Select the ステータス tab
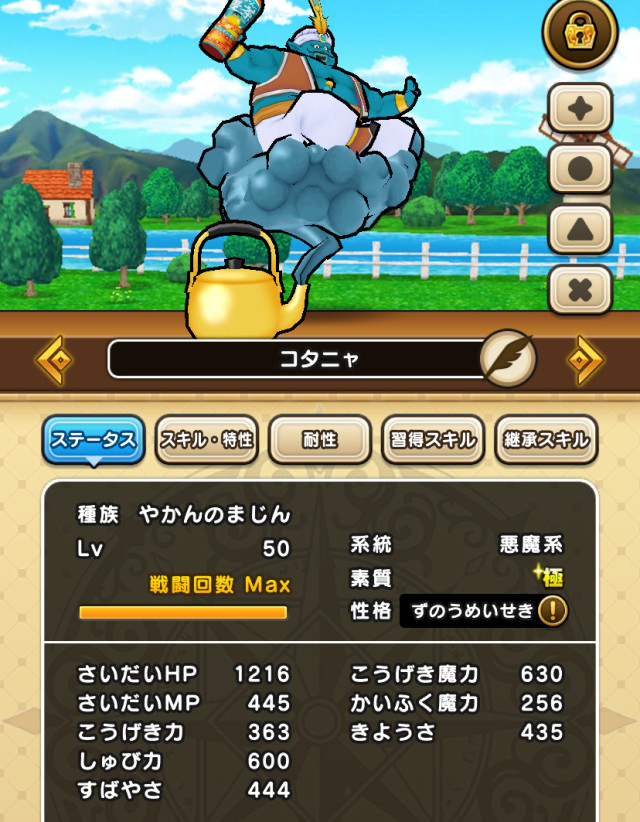Viewport: 640px width, 822px height. pos(94,440)
